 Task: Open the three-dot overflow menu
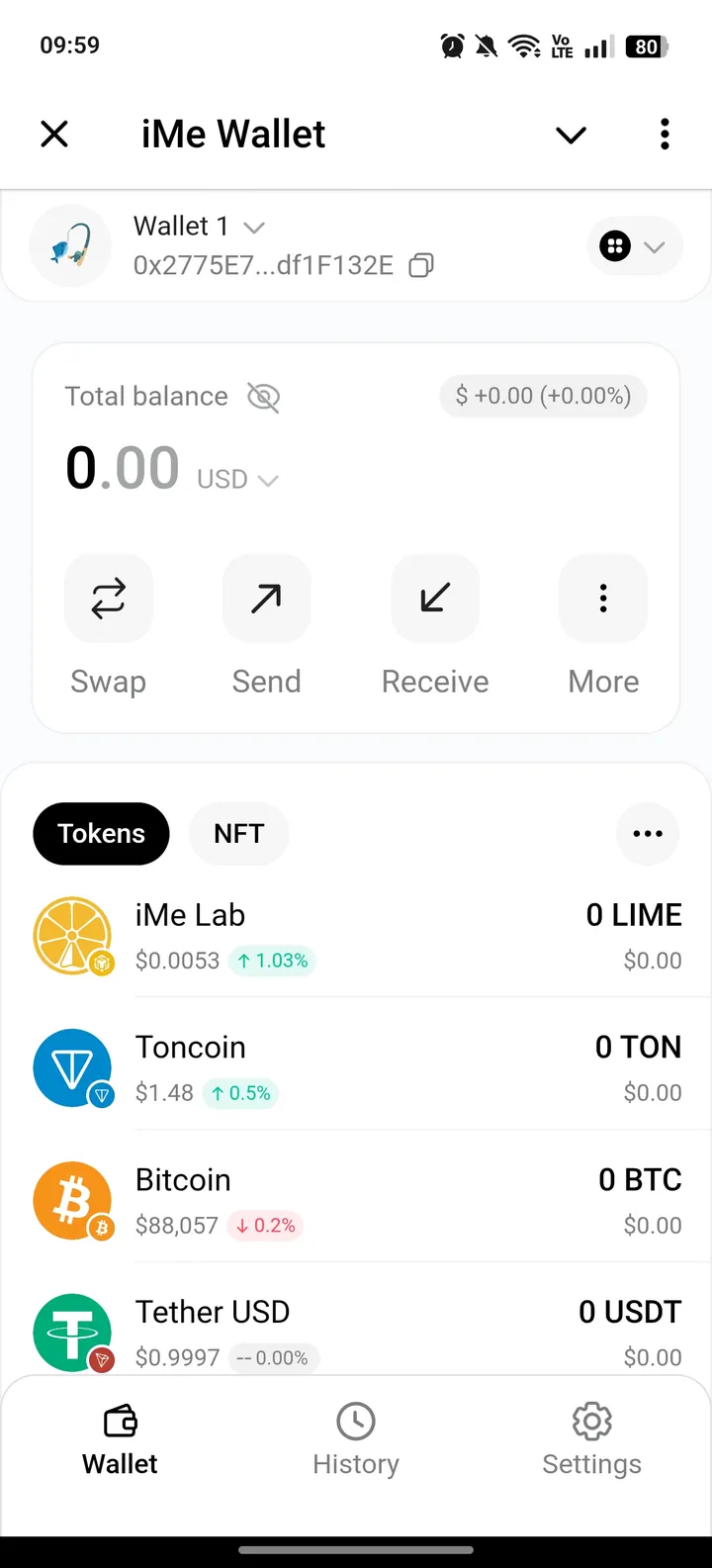(x=665, y=134)
